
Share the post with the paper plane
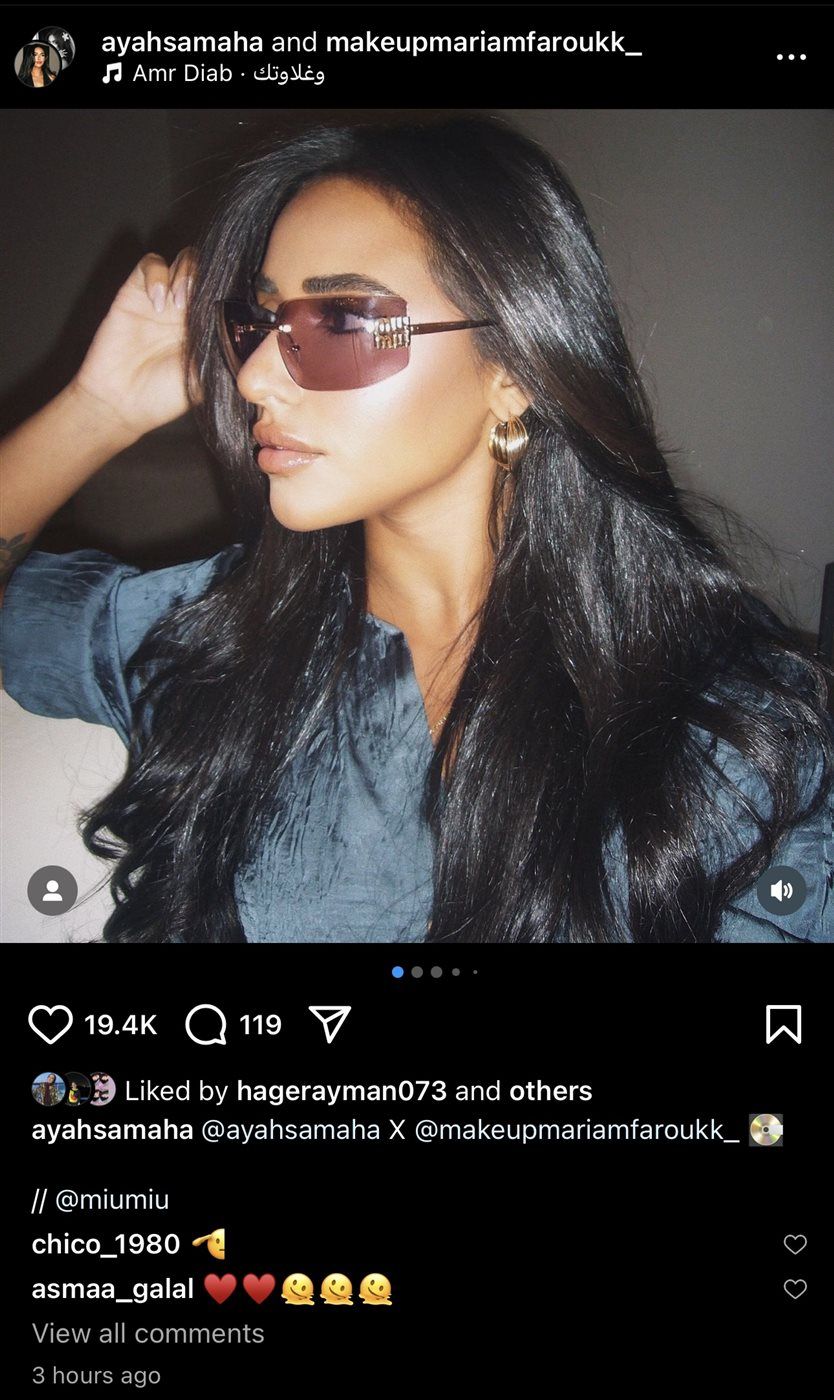point(329,1024)
